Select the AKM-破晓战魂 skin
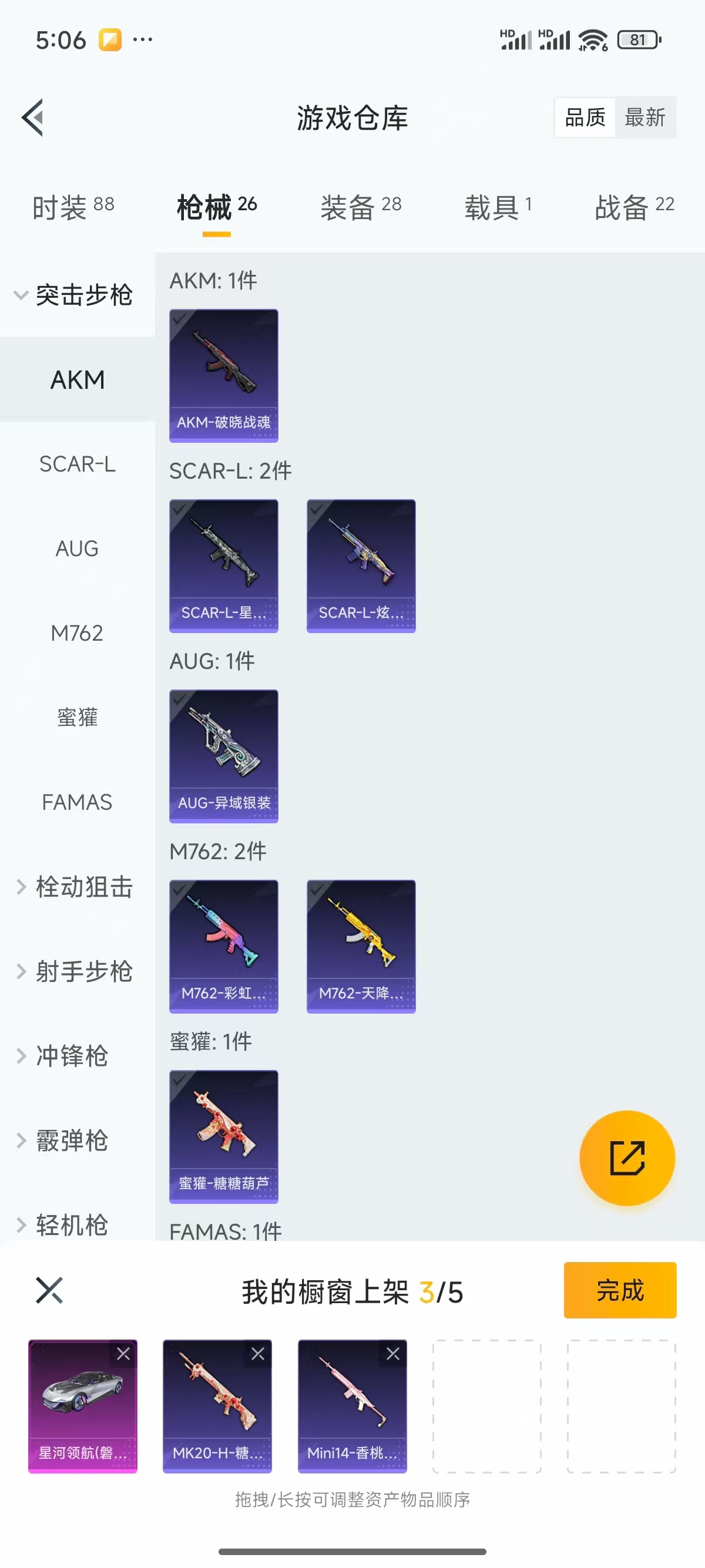Screen dimensions: 705x1568 coord(223,375)
